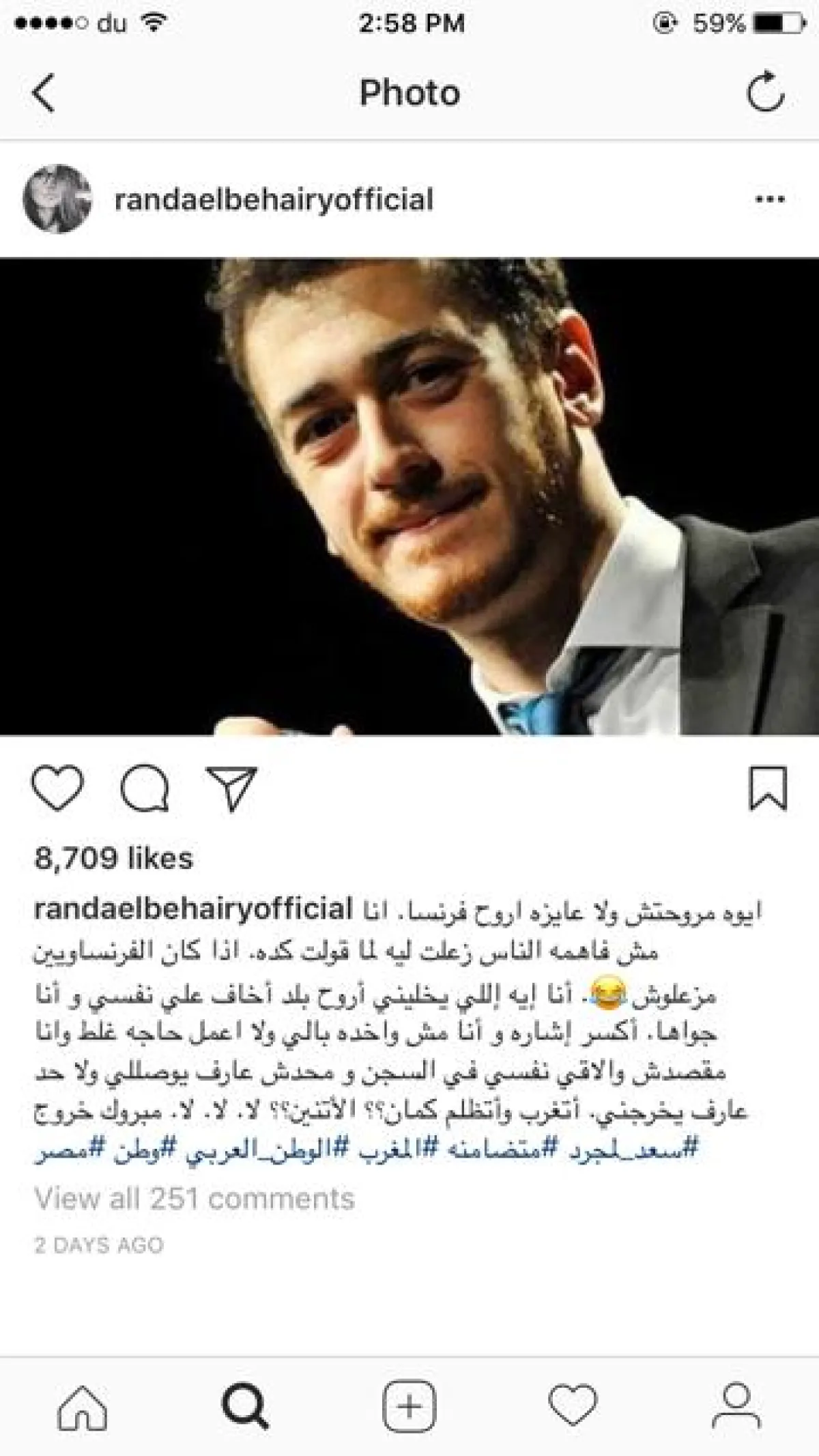Viewport: 819px width, 1456px height.
Task: Go back from the Photo screen
Action: (x=42, y=93)
